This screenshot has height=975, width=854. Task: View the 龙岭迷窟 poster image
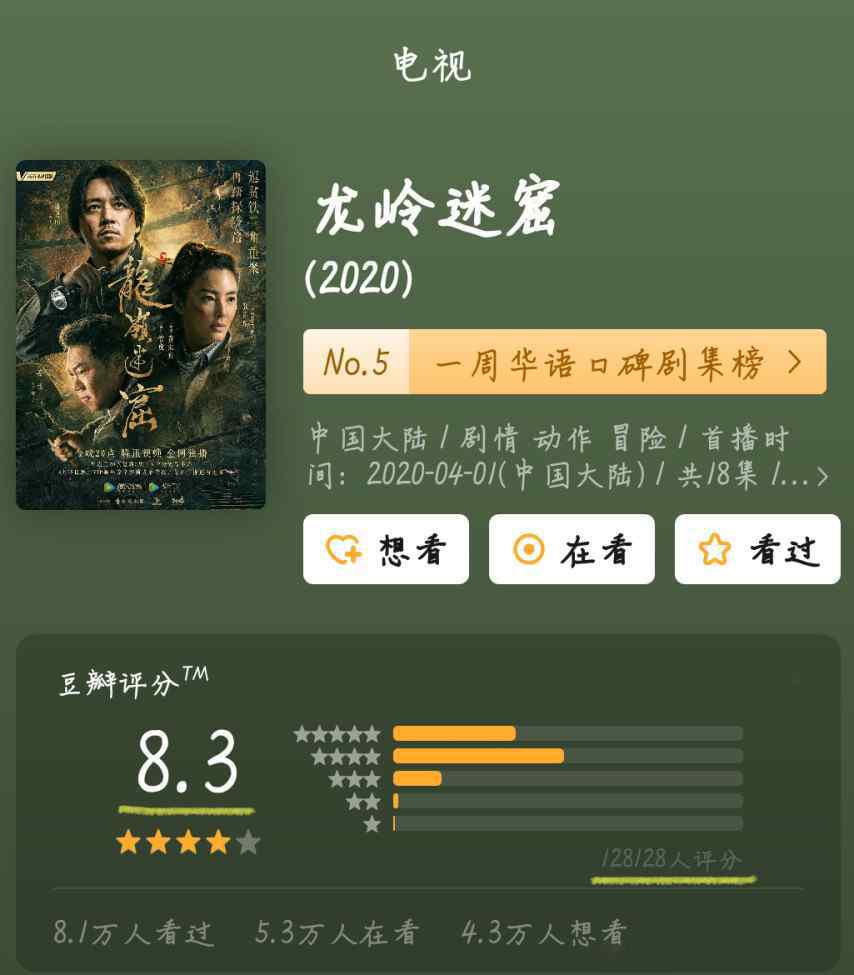[x=141, y=335]
